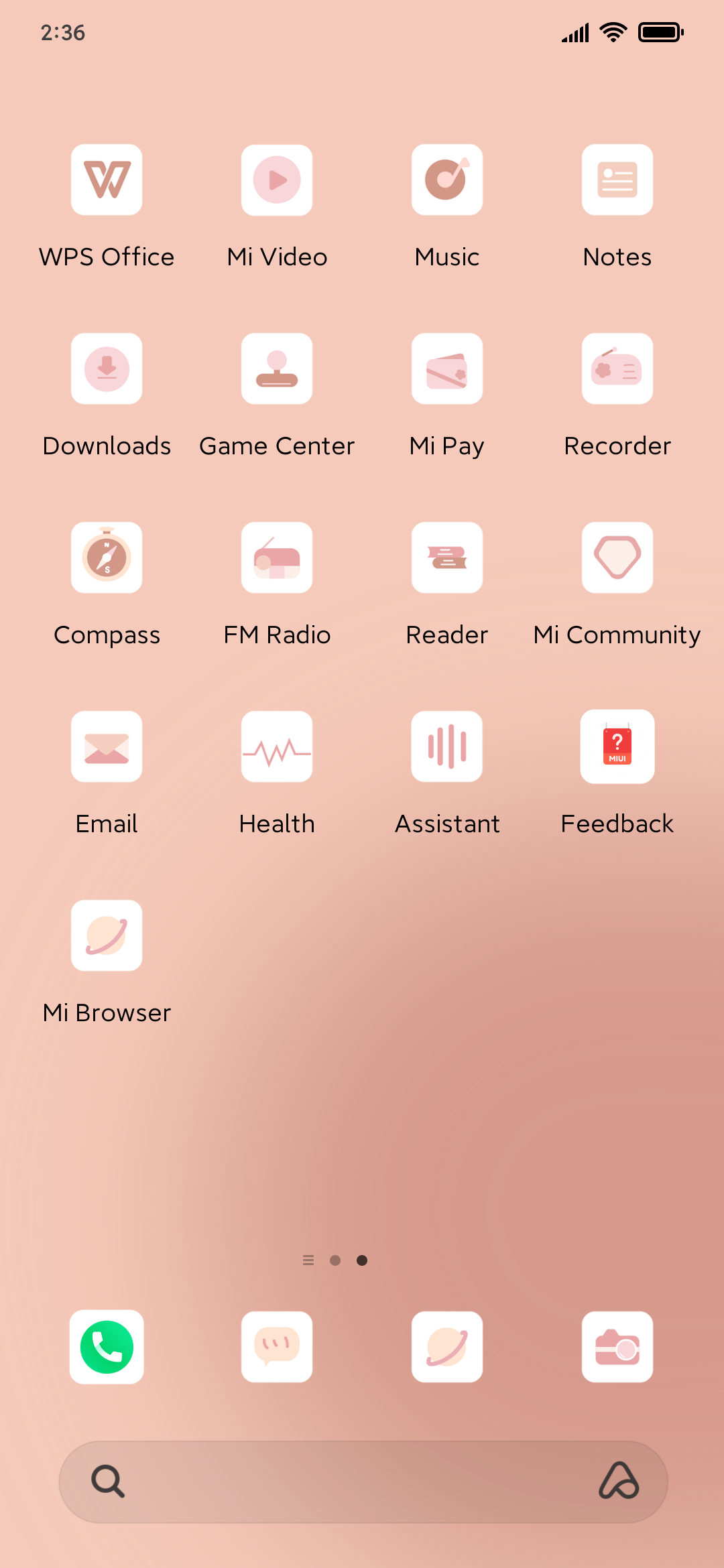Launch Game Center
724x1568 pixels.
[x=277, y=369]
